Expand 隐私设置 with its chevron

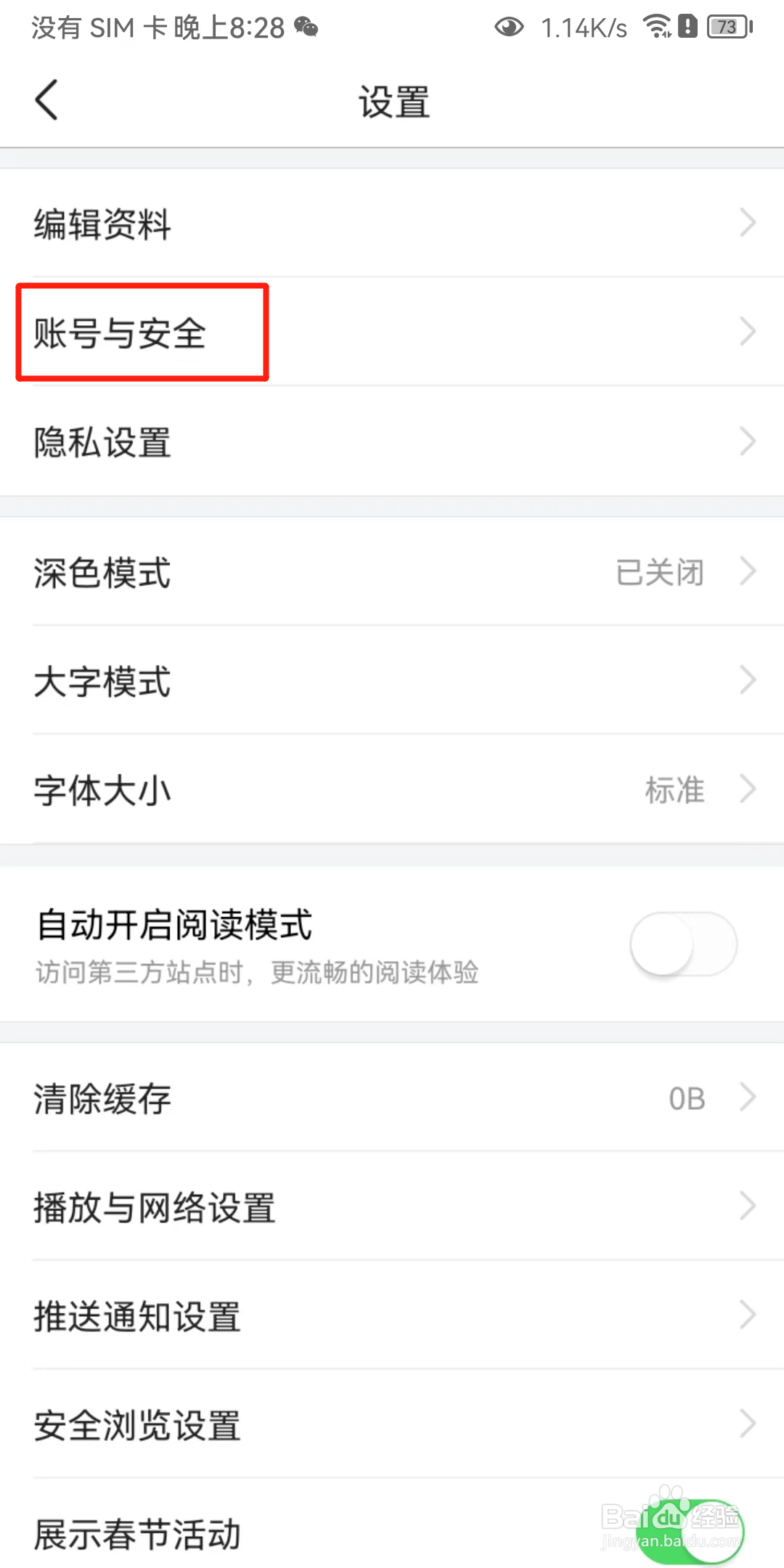click(x=748, y=441)
